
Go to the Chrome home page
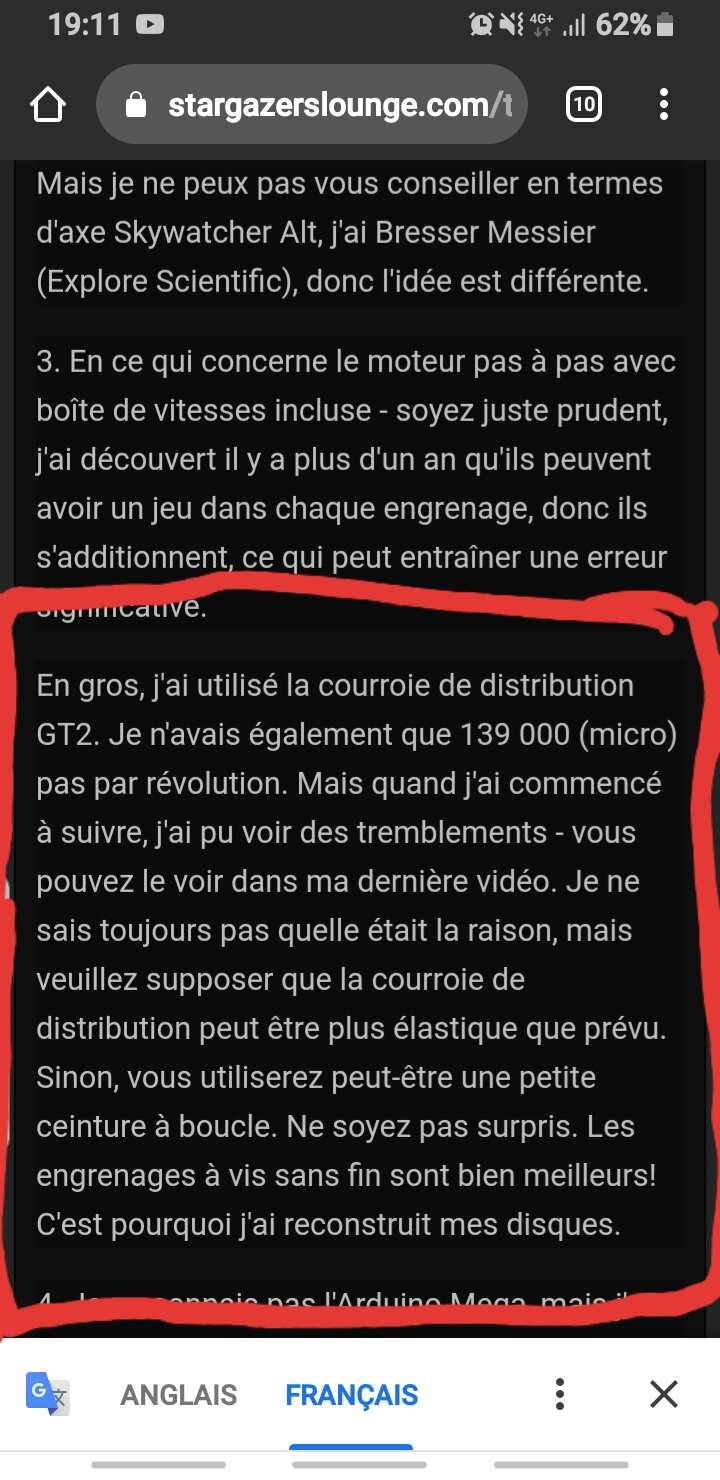[48, 105]
